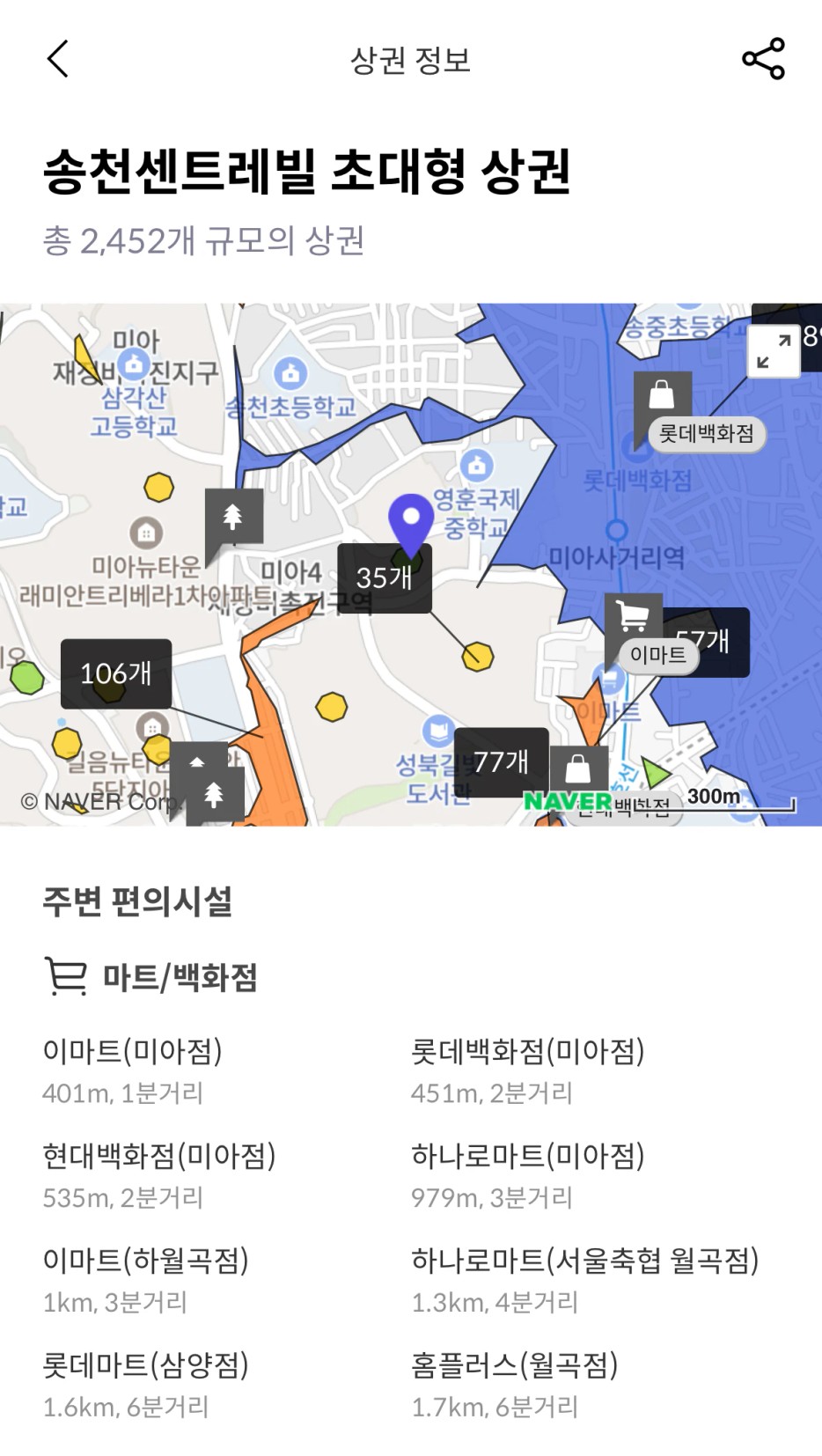Expand the map to full screen
822x1456 pixels.
click(774, 351)
